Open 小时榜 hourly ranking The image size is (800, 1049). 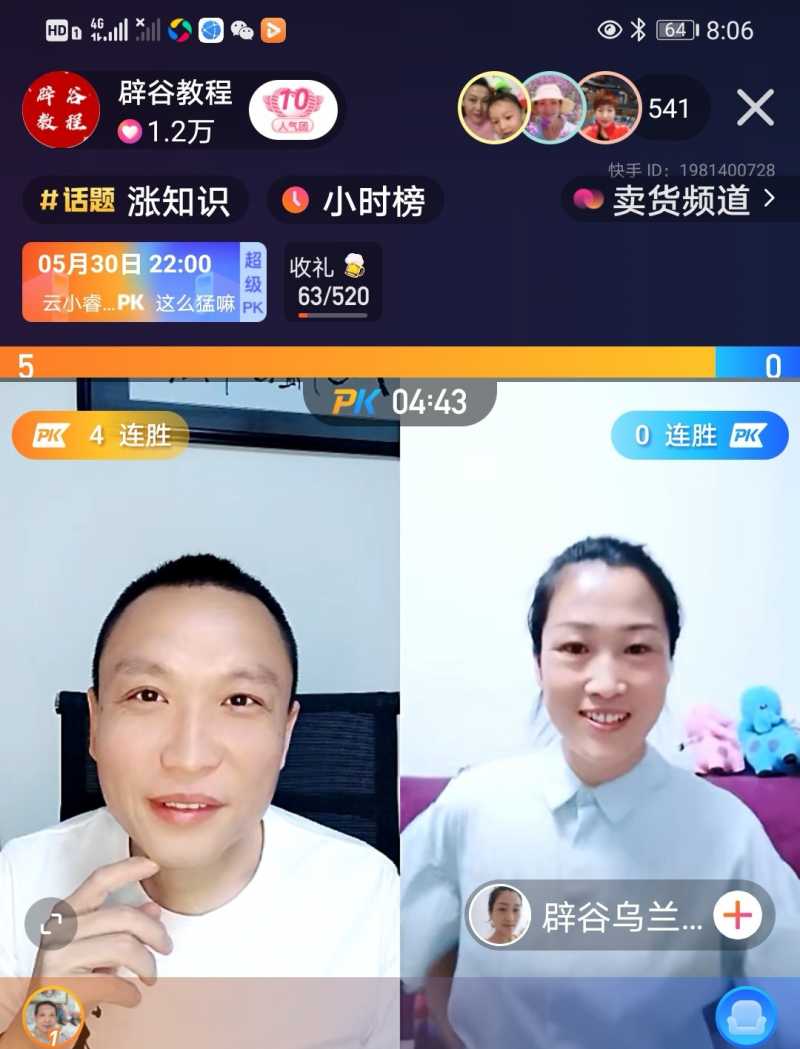pos(355,201)
